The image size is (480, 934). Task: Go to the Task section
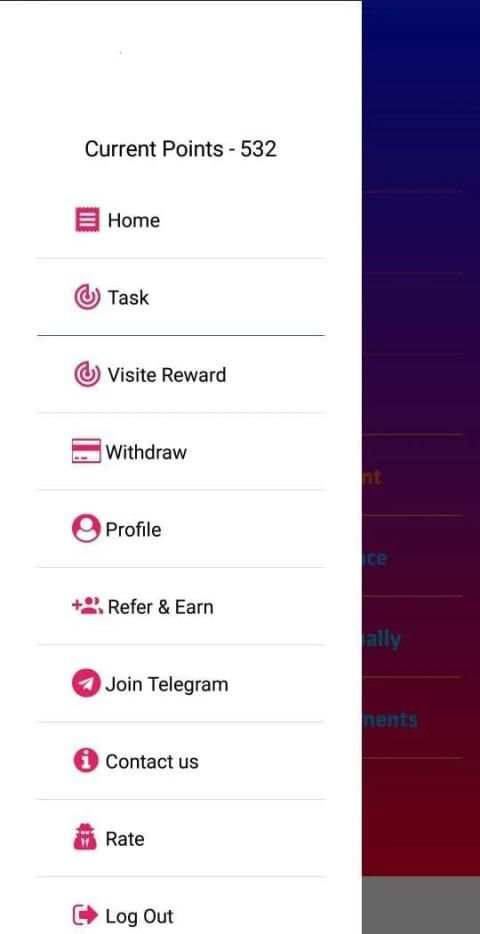click(180, 297)
